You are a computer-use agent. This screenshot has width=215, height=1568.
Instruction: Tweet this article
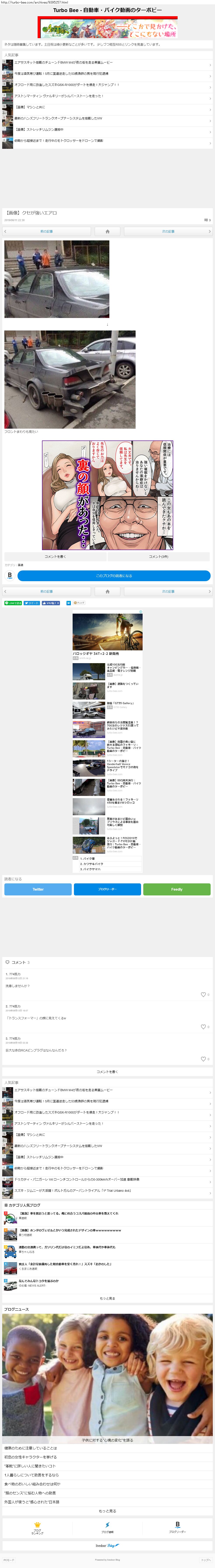coord(31,603)
